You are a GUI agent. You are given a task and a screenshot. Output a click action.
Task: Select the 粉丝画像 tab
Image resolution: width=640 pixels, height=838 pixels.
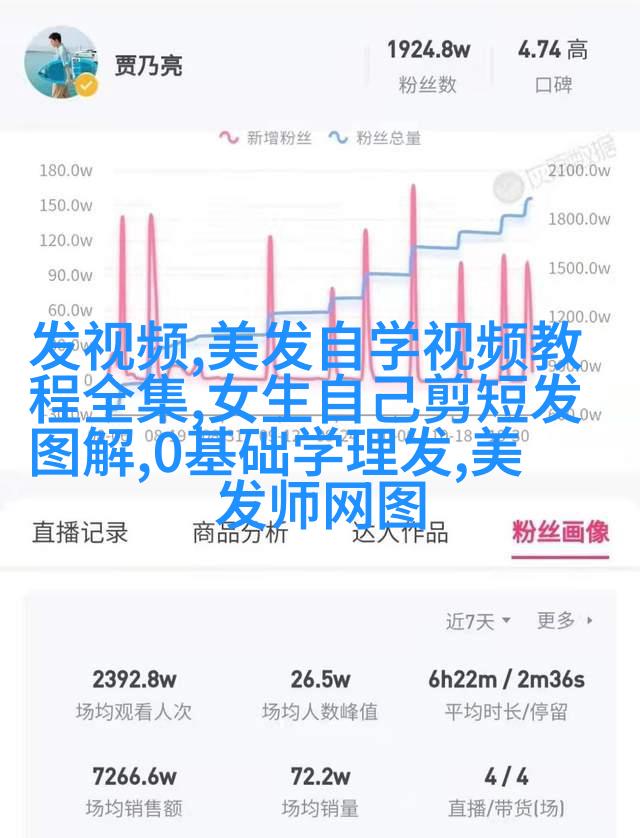(x=560, y=532)
